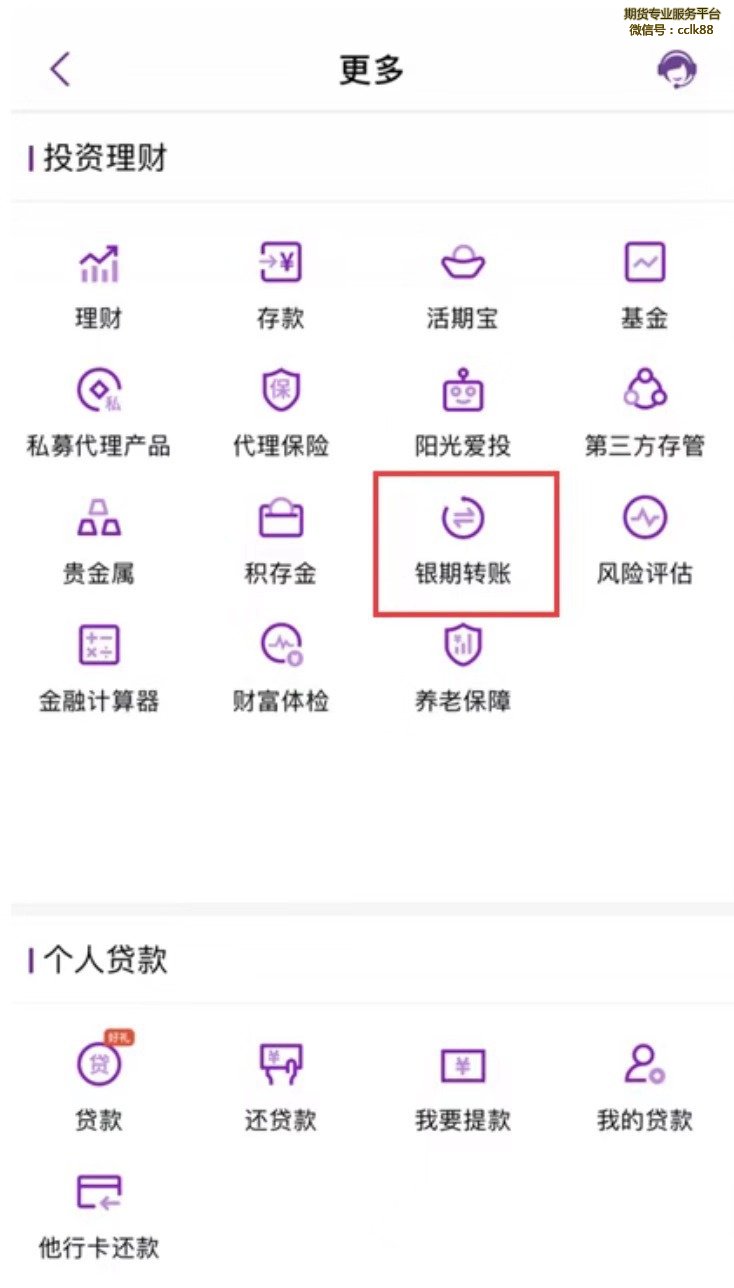Select 活期宝
The height and width of the screenshot is (1288, 734).
(462, 285)
